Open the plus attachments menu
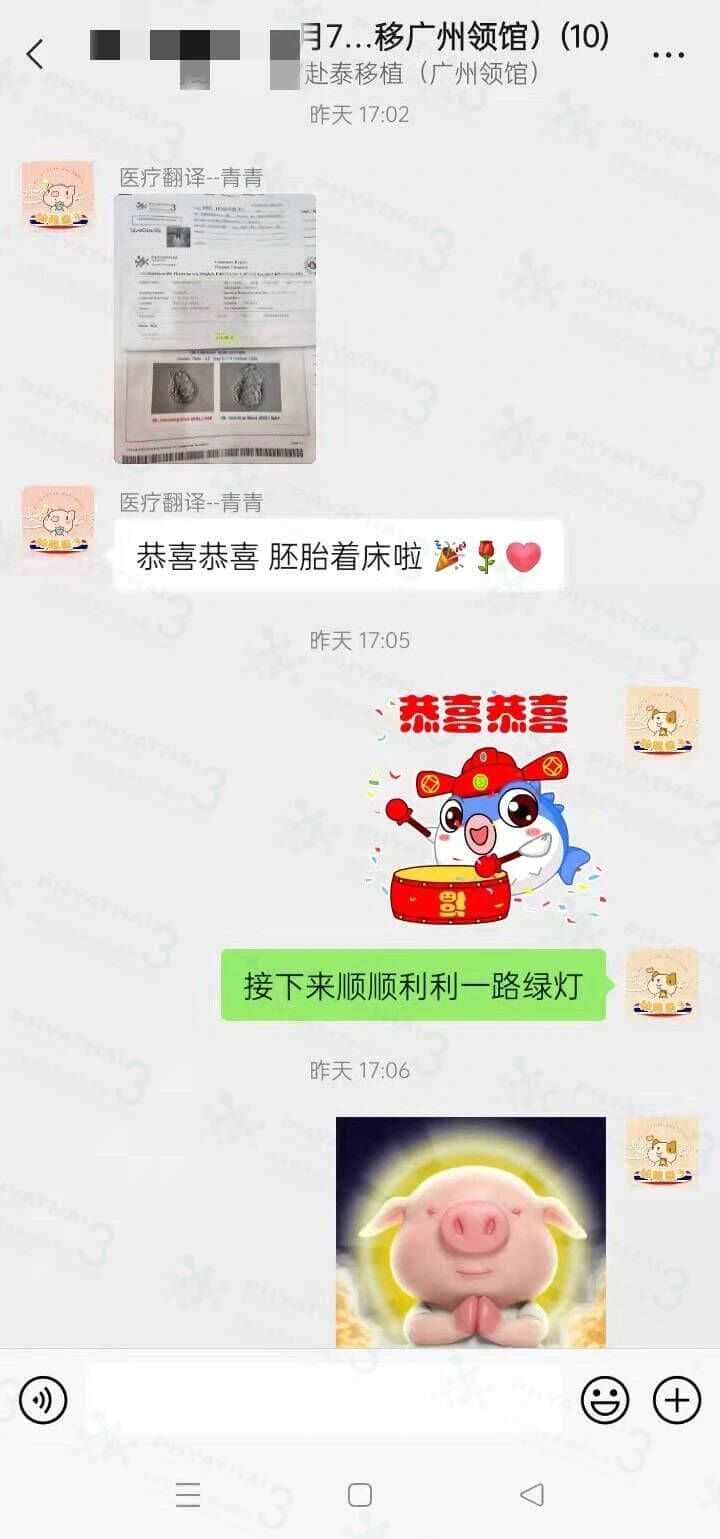The height and width of the screenshot is (1539, 720). [x=677, y=1399]
